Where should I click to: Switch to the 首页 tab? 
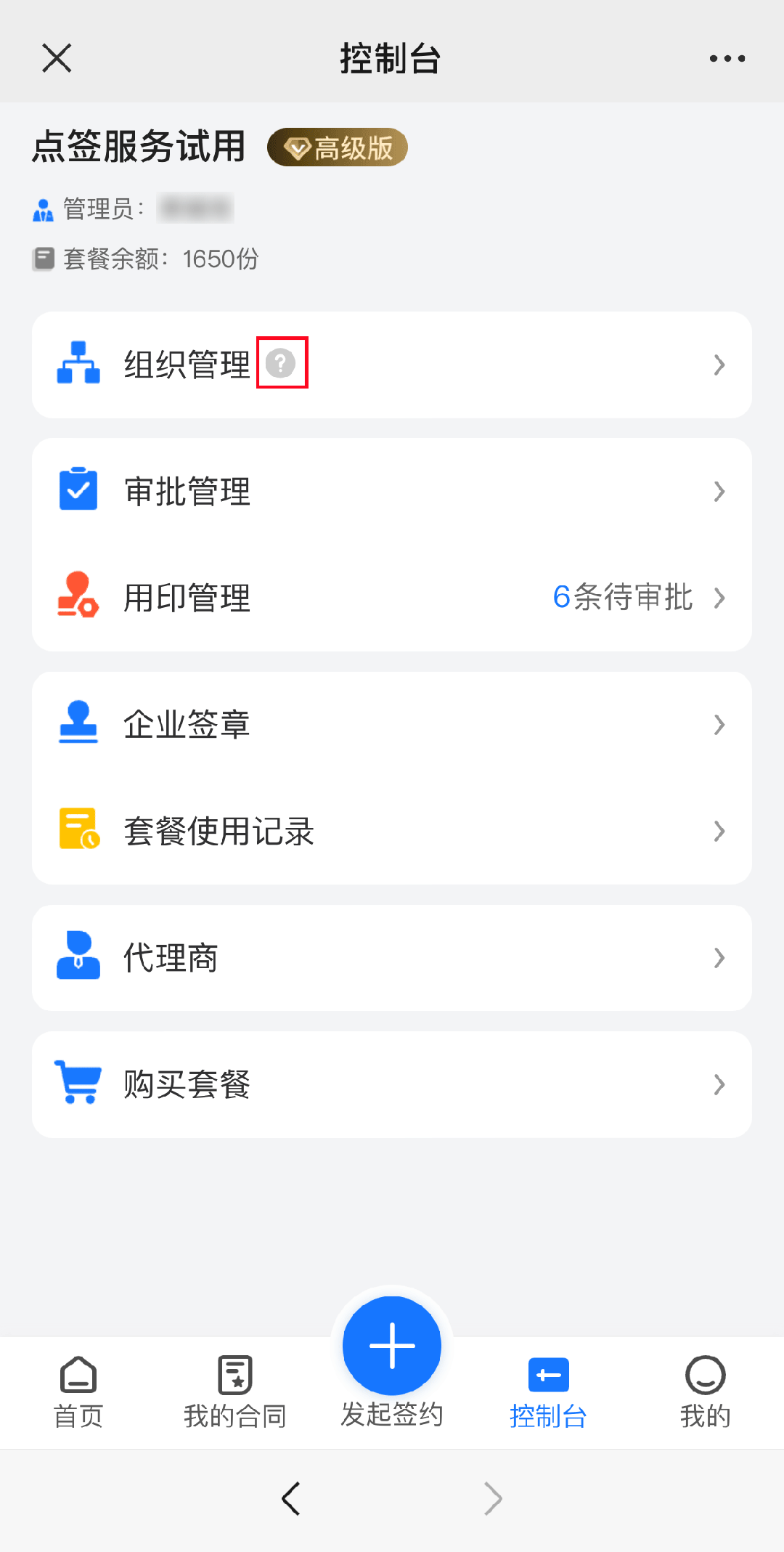(78, 1392)
